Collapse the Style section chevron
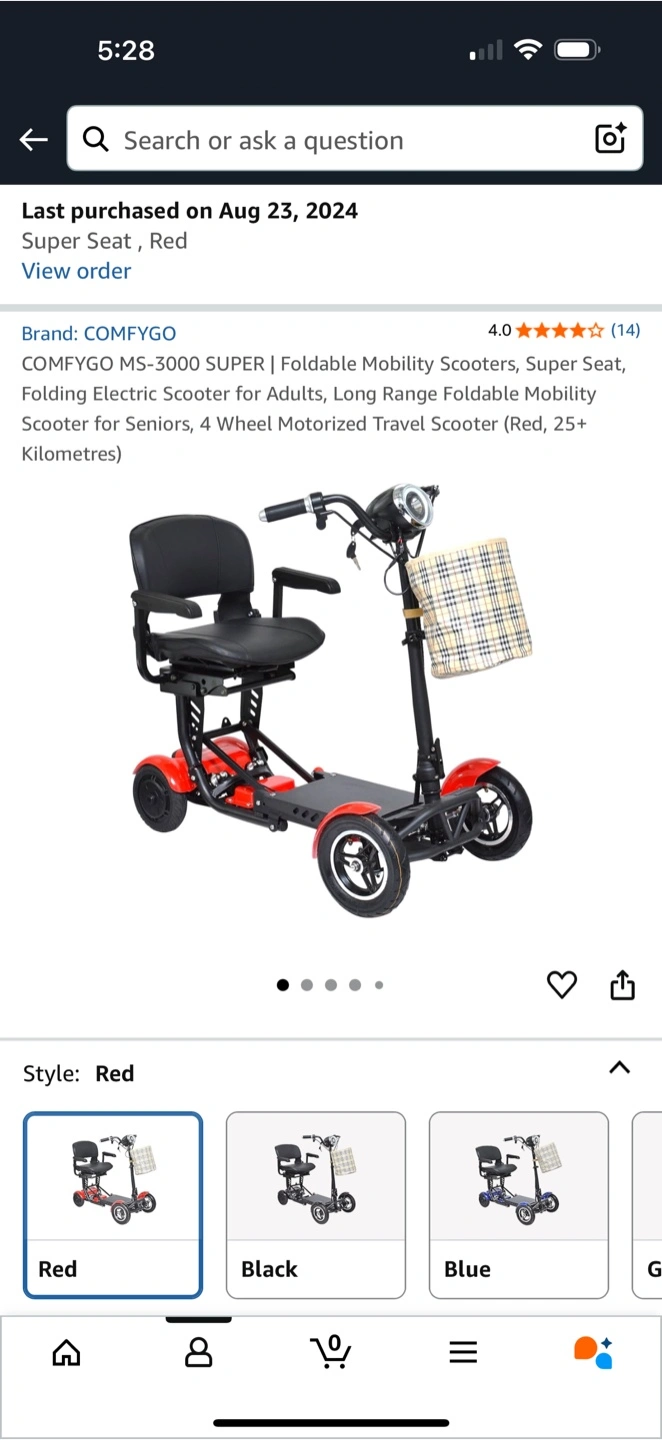The height and width of the screenshot is (1440, 662). 620,1067
